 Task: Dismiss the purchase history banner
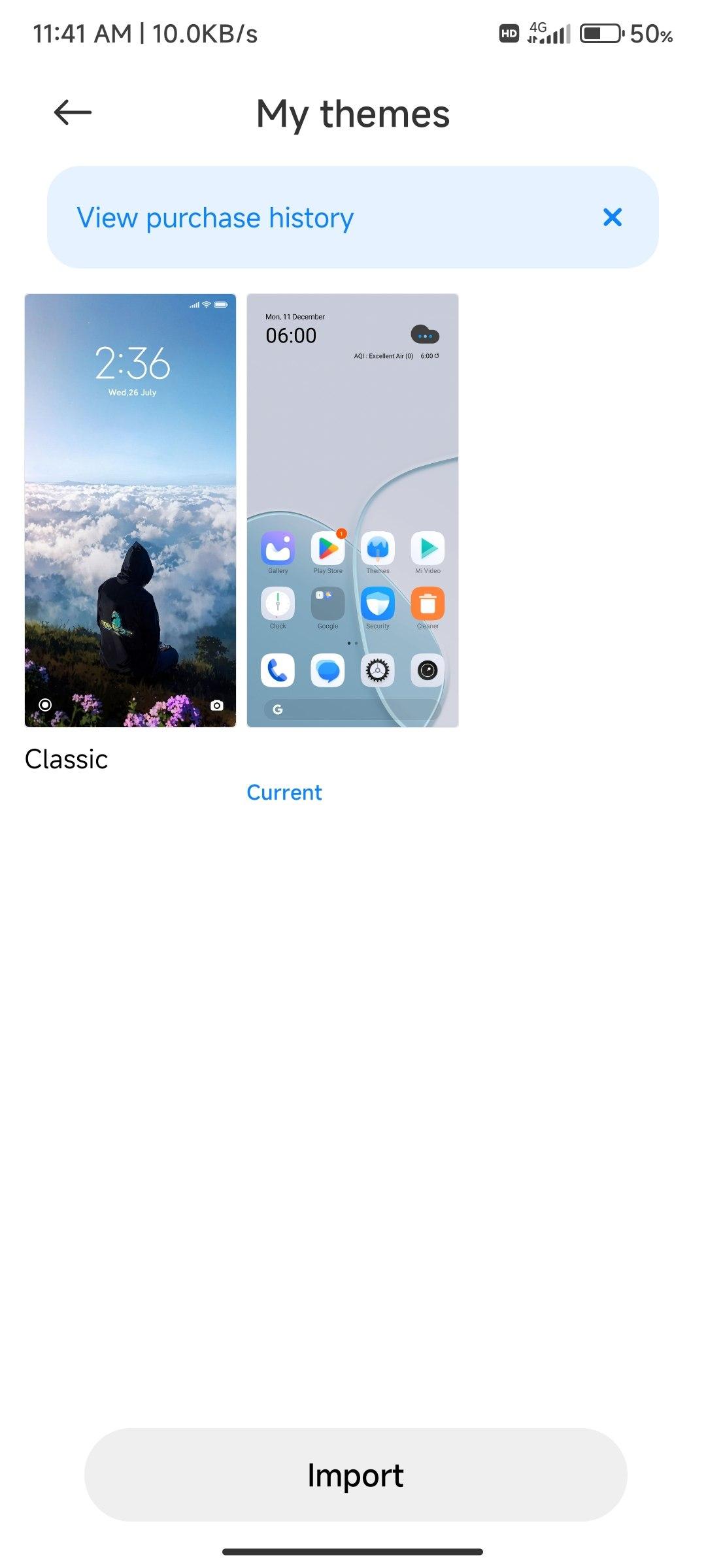pyautogui.click(x=613, y=217)
